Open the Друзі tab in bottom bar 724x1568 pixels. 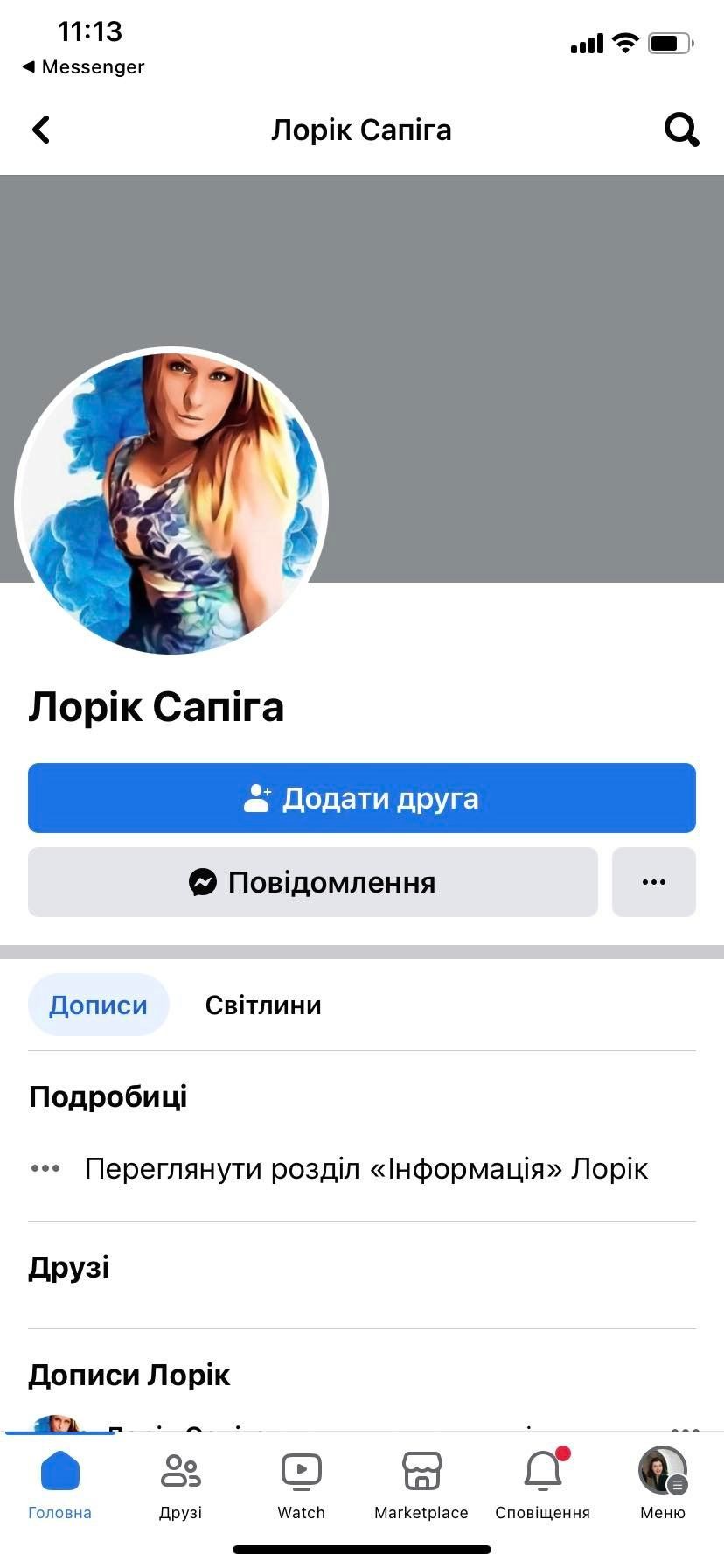tap(180, 1483)
